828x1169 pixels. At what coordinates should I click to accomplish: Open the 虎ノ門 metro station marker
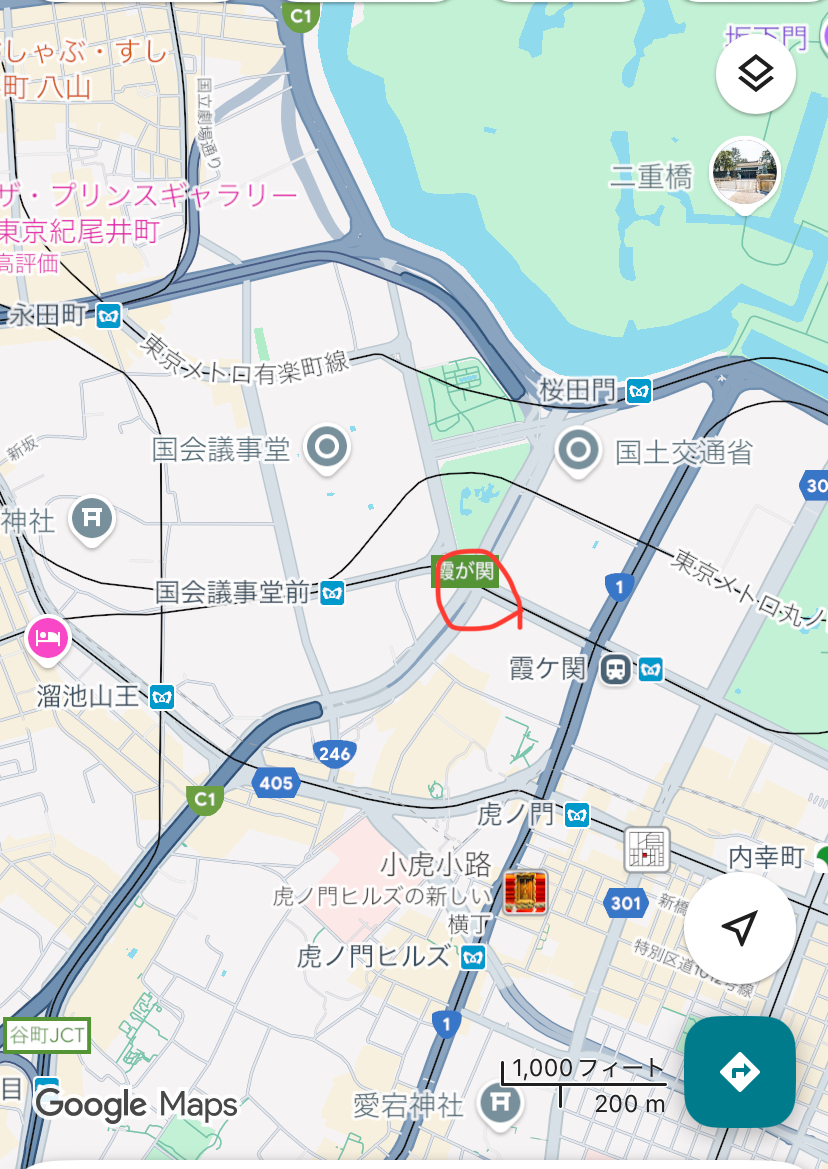pyautogui.click(x=577, y=815)
